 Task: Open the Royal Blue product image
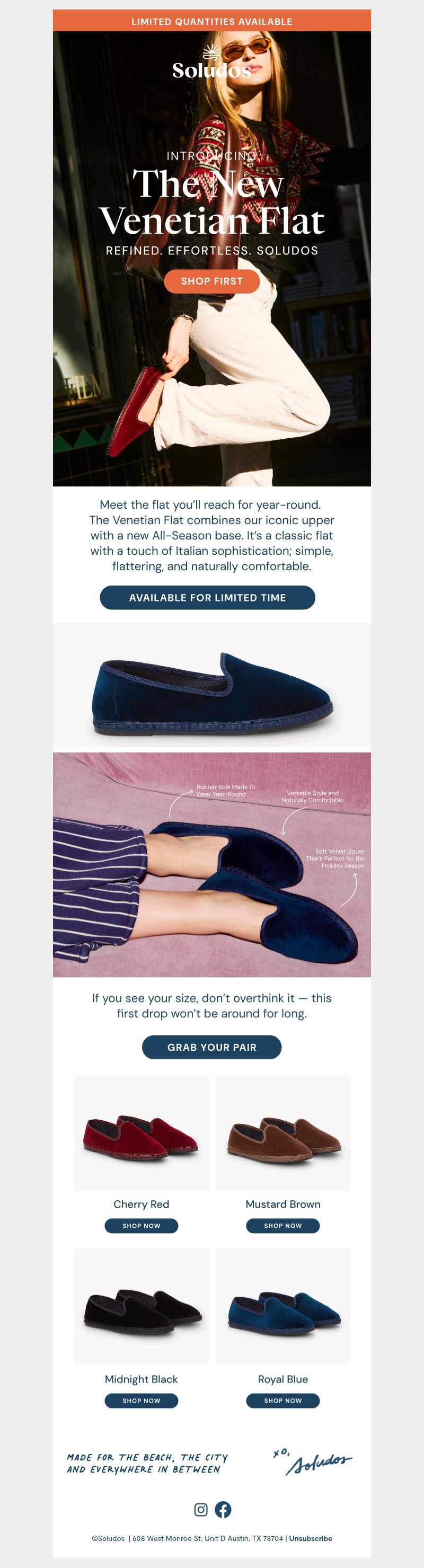pos(282,1308)
